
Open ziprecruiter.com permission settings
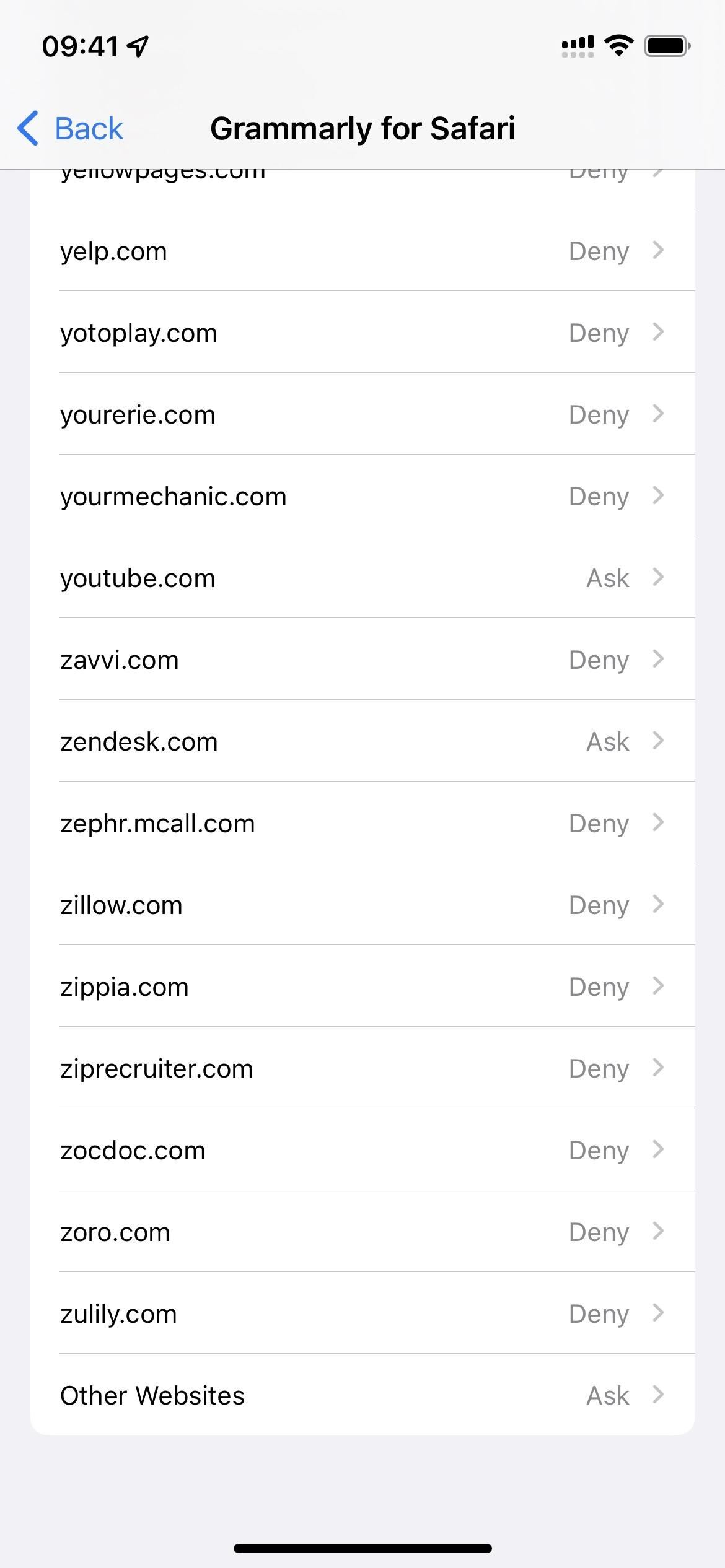pos(362,1068)
